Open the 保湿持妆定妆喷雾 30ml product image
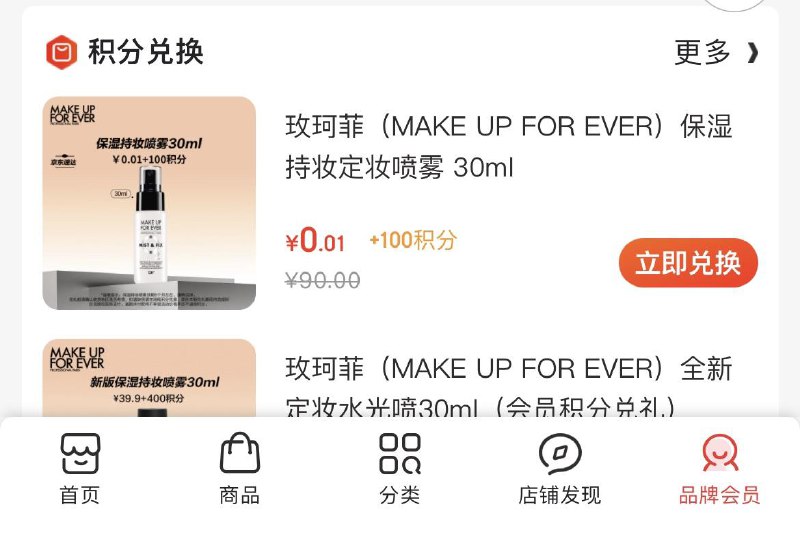Viewport: 800px width, 533px height. point(149,203)
